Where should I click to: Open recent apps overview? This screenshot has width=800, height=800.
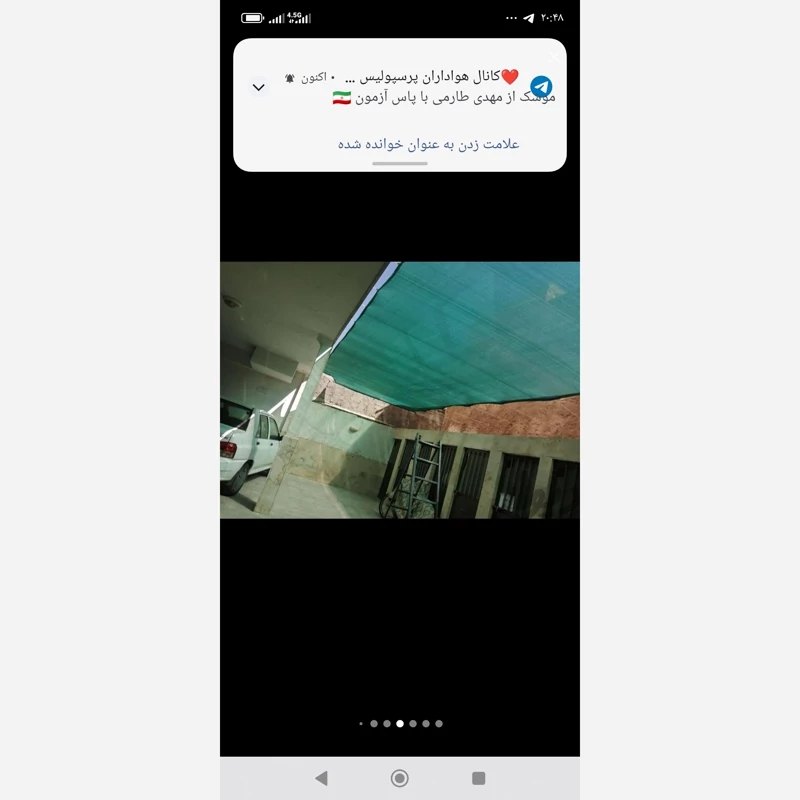pyautogui.click(x=478, y=778)
